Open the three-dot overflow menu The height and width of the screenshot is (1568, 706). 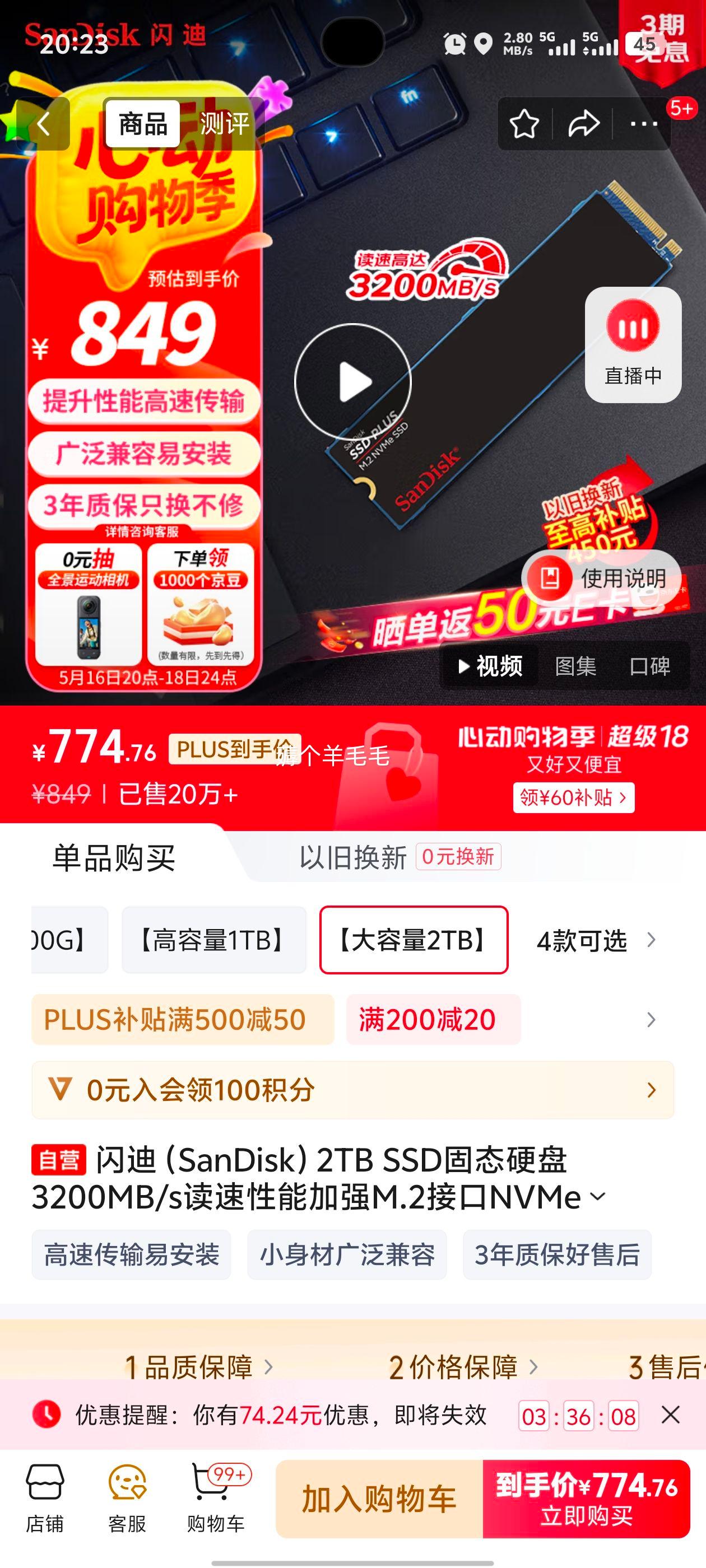tap(643, 124)
